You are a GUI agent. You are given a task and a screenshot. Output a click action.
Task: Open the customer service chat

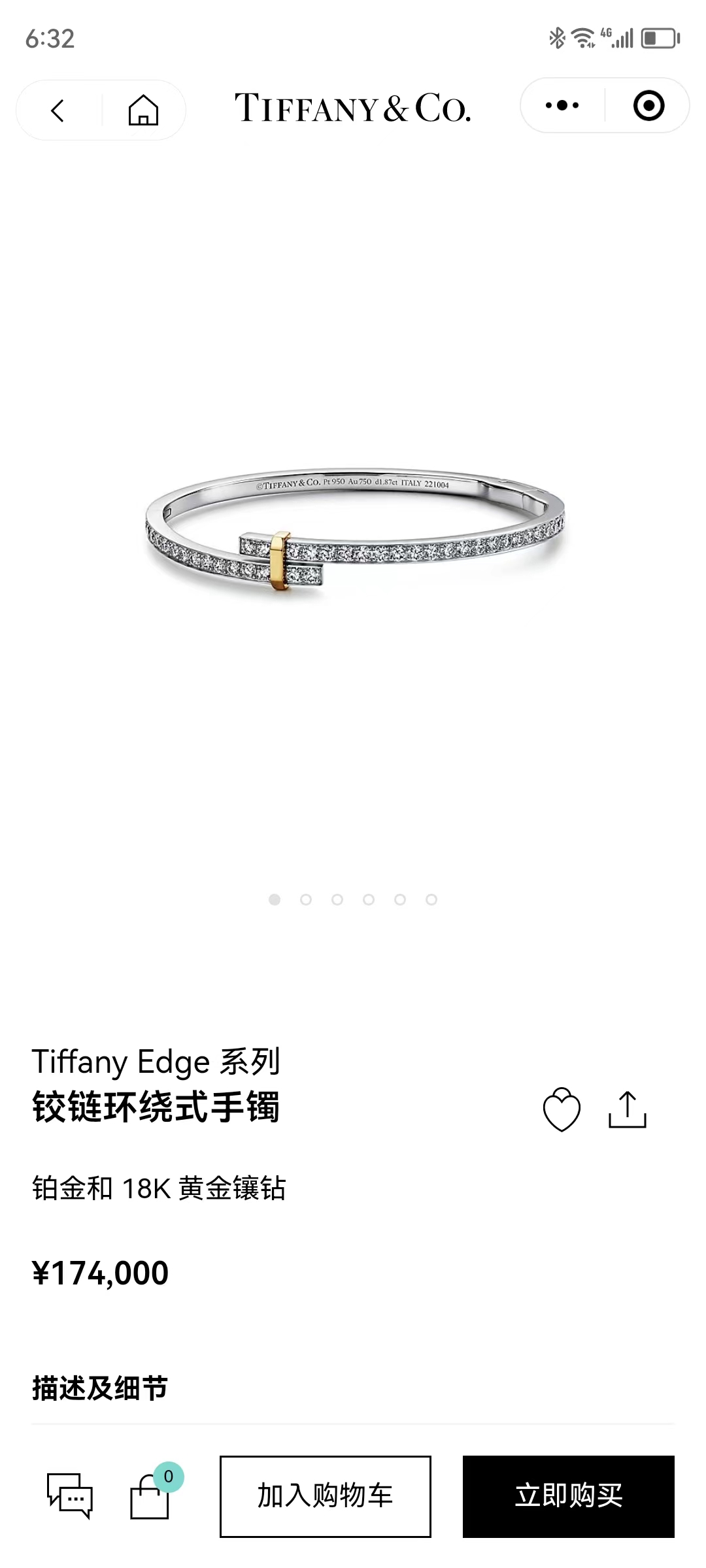(x=69, y=1495)
